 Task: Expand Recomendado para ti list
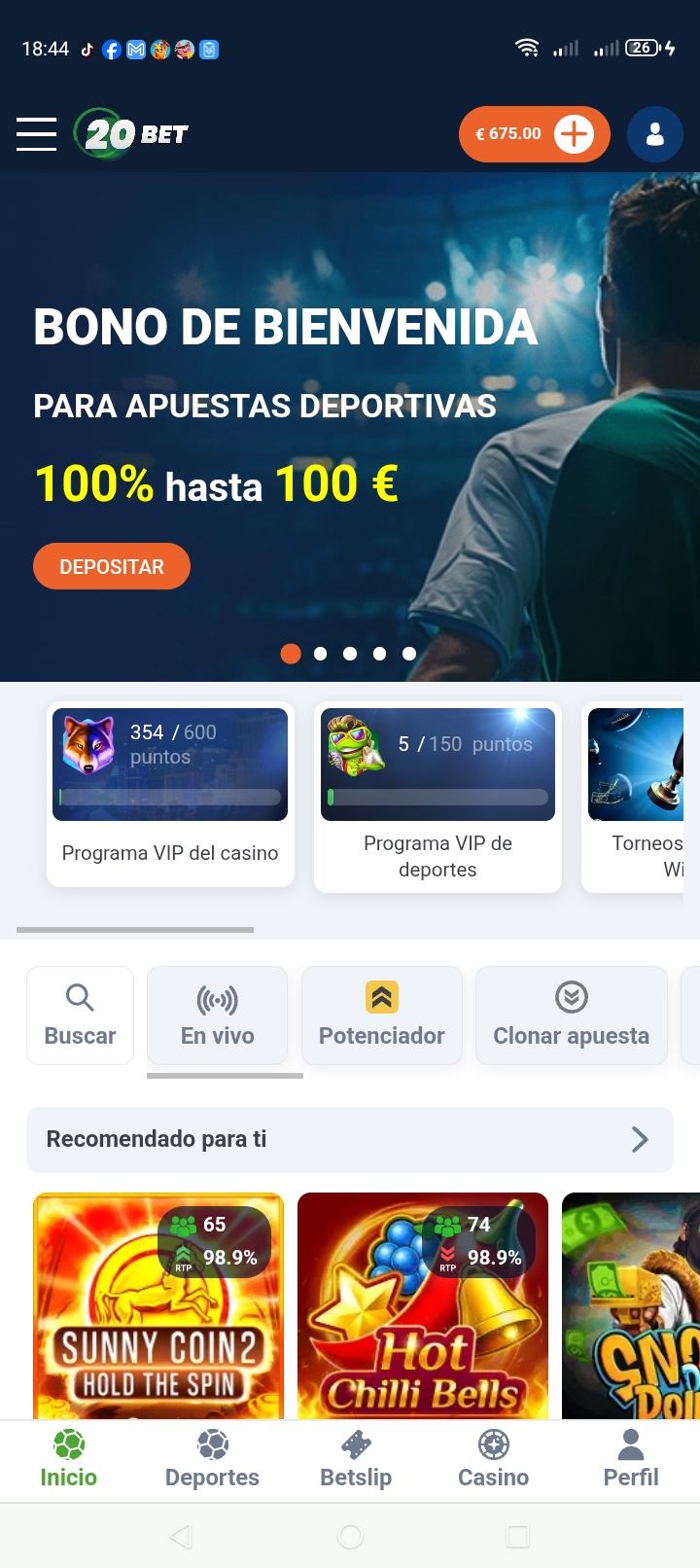[x=639, y=1139]
